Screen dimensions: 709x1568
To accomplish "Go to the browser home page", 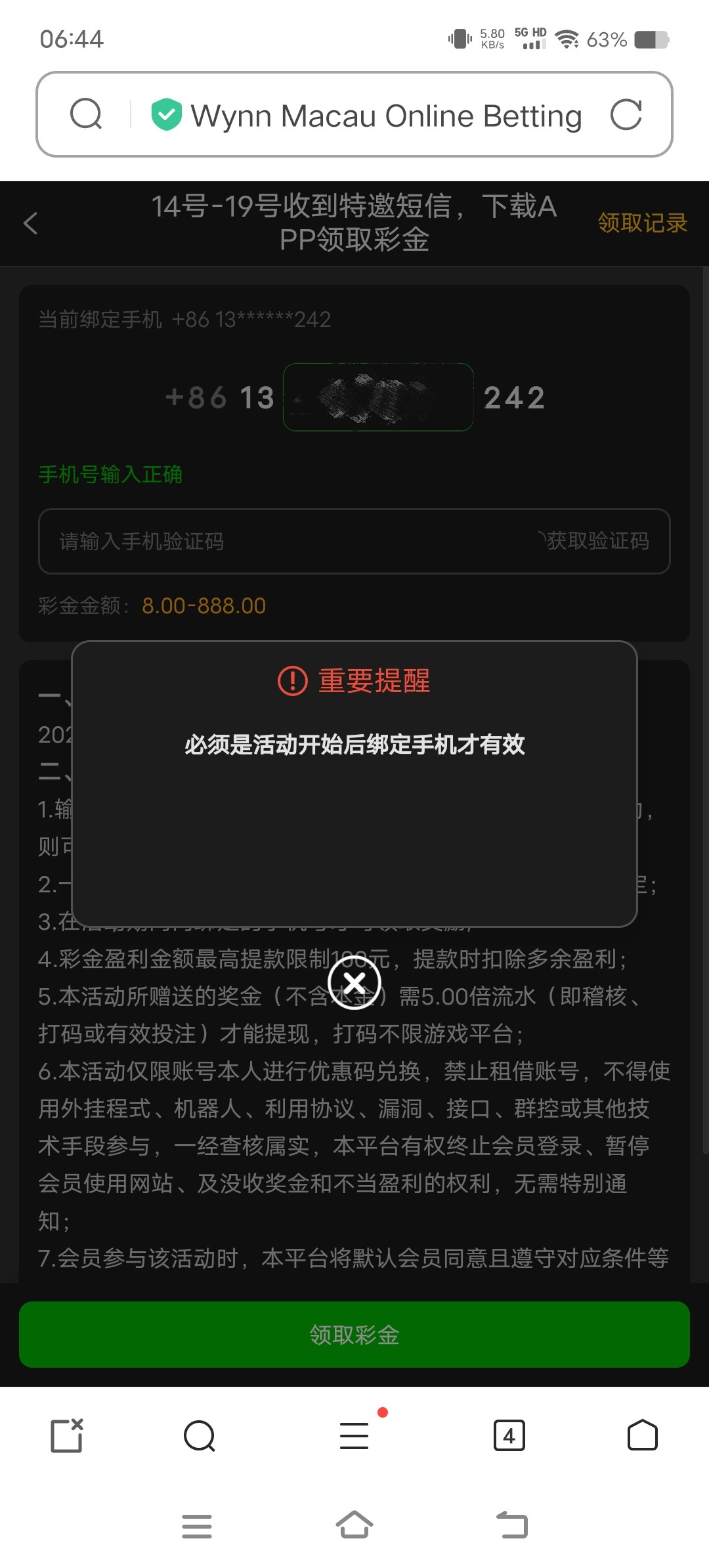I will 642,1435.
